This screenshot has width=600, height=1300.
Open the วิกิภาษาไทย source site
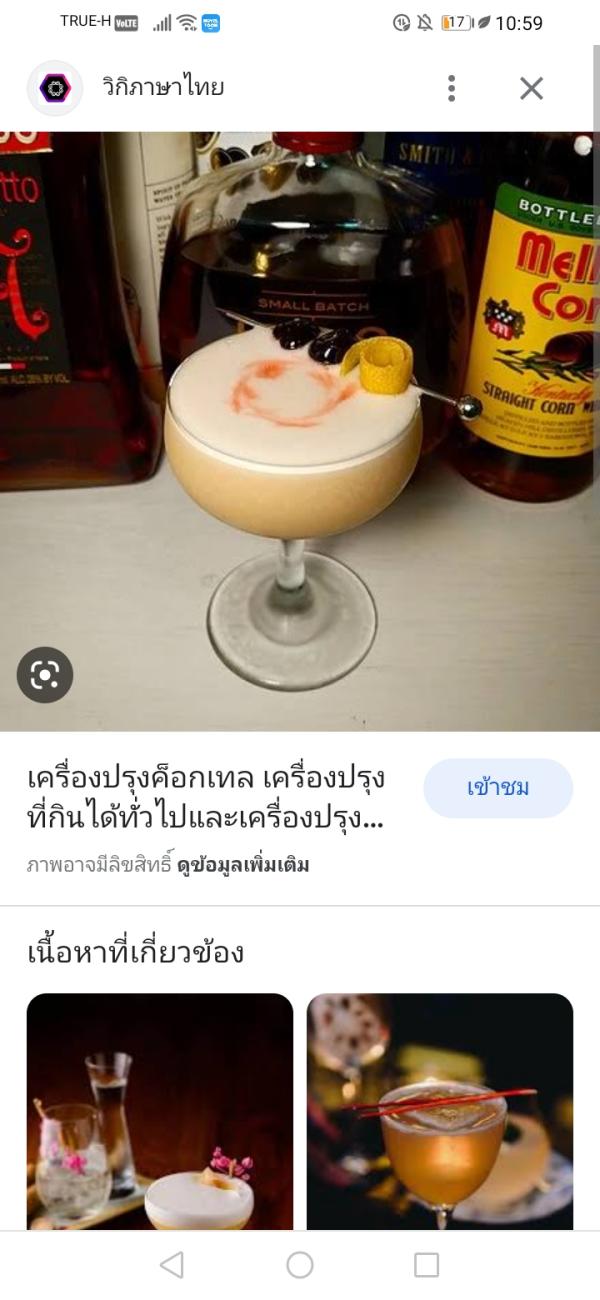coord(163,88)
